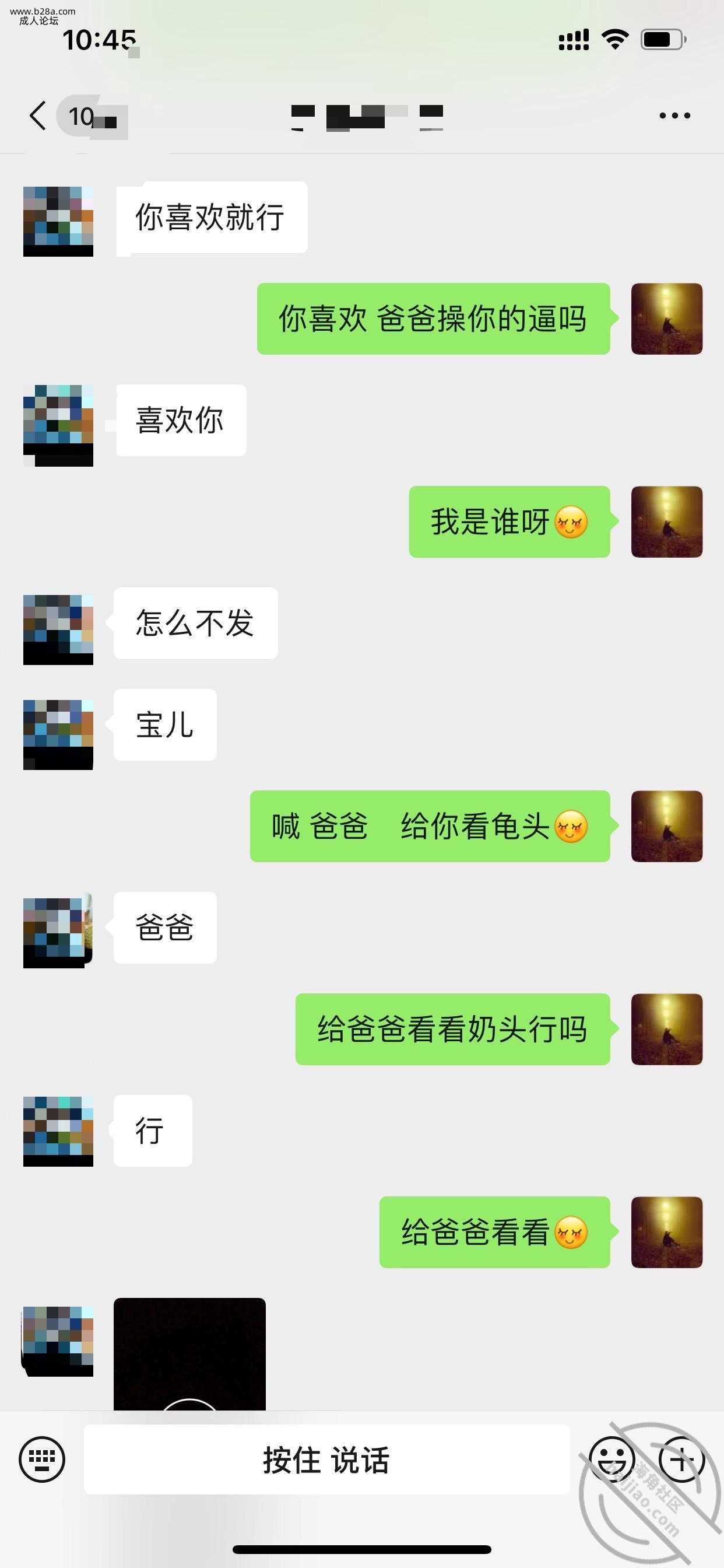This screenshot has width=724, height=1568.
Task: View contact avatar beside 你喜欢就行 message
Action: pyautogui.click(x=58, y=222)
